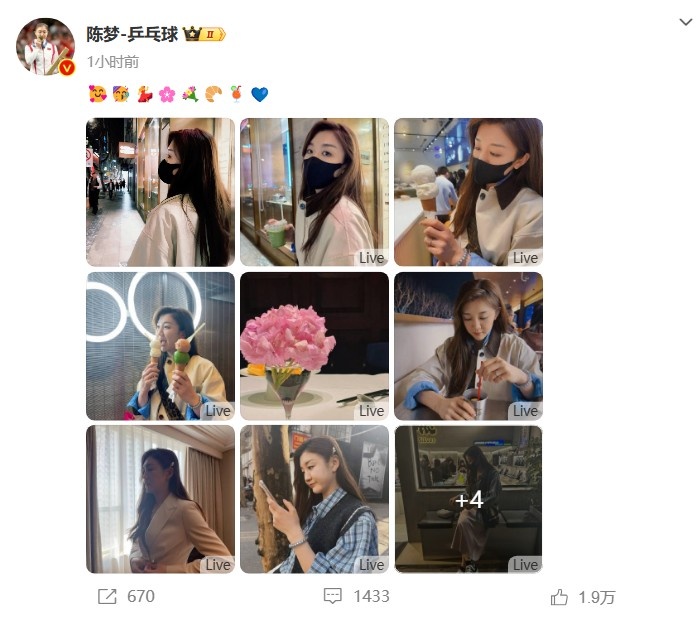This screenshot has height=617, width=697.
Task: Open the drink at table Live photo
Action: click(468, 346)
